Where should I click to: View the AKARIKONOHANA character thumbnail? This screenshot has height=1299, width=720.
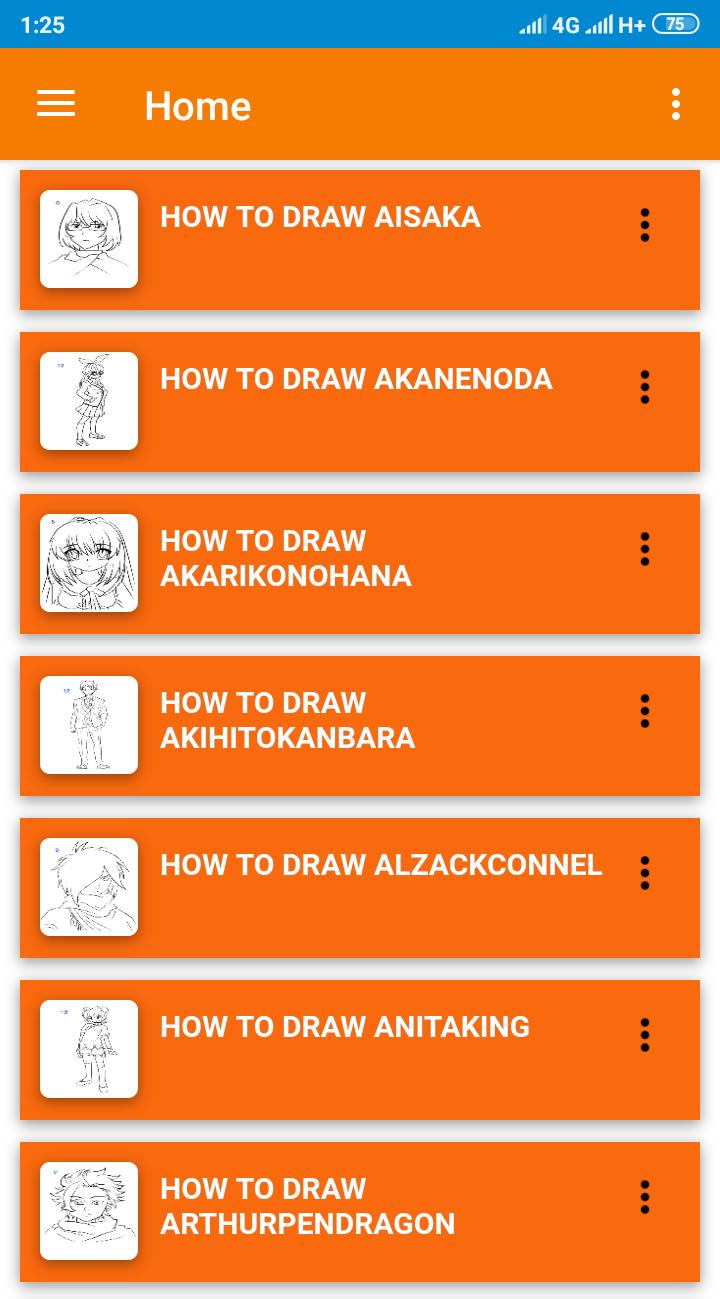coord(89,563)
